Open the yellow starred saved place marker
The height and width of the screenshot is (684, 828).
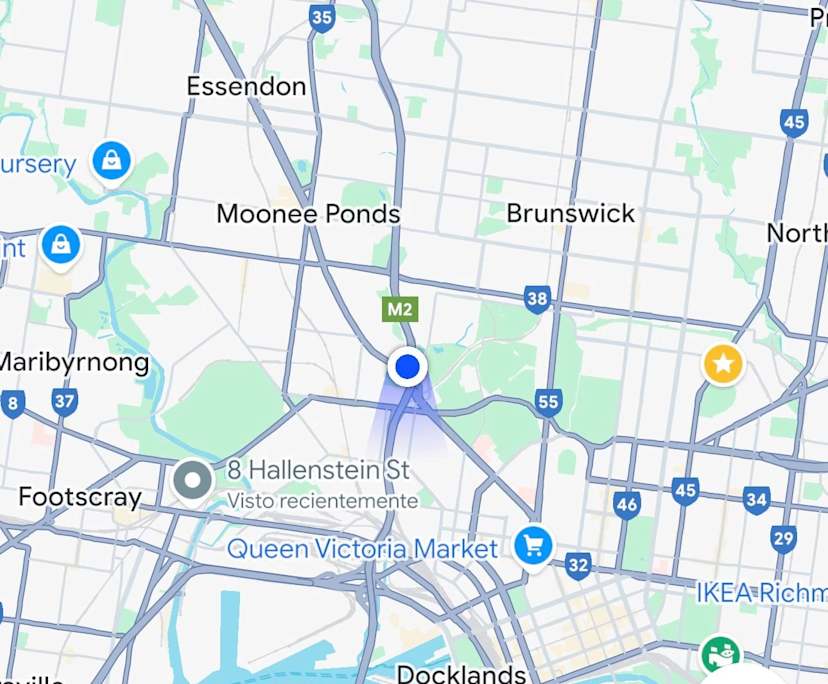[723, 365]
